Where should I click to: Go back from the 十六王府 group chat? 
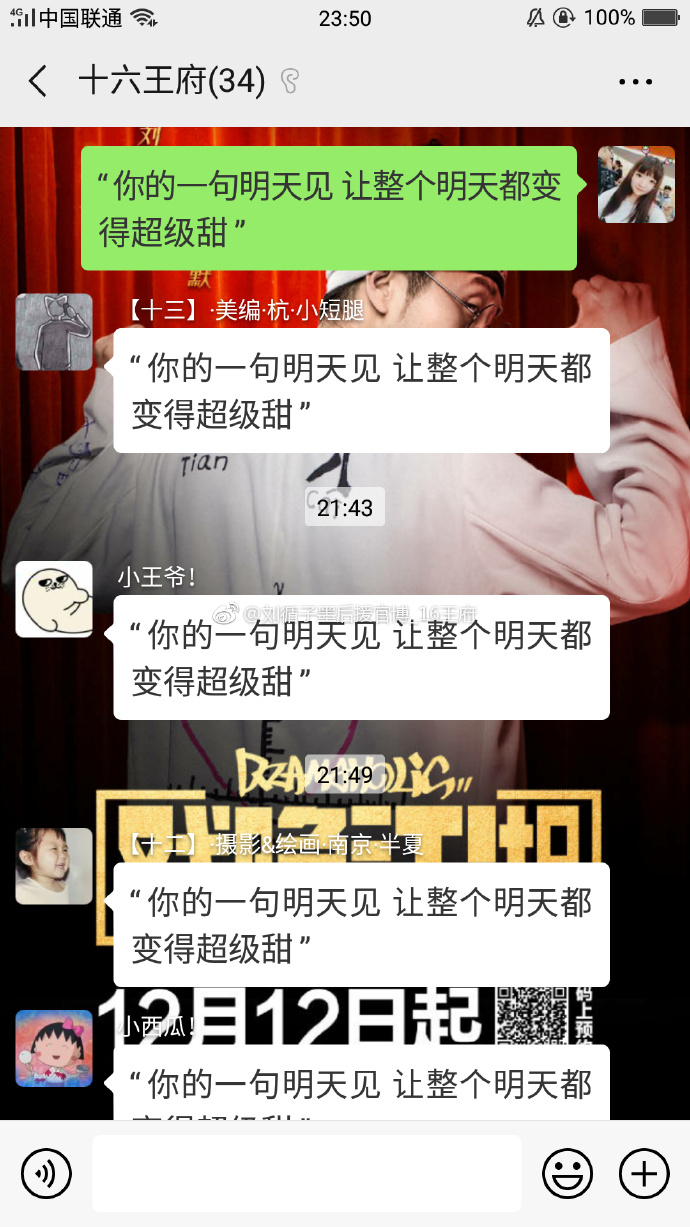point(38,82)
